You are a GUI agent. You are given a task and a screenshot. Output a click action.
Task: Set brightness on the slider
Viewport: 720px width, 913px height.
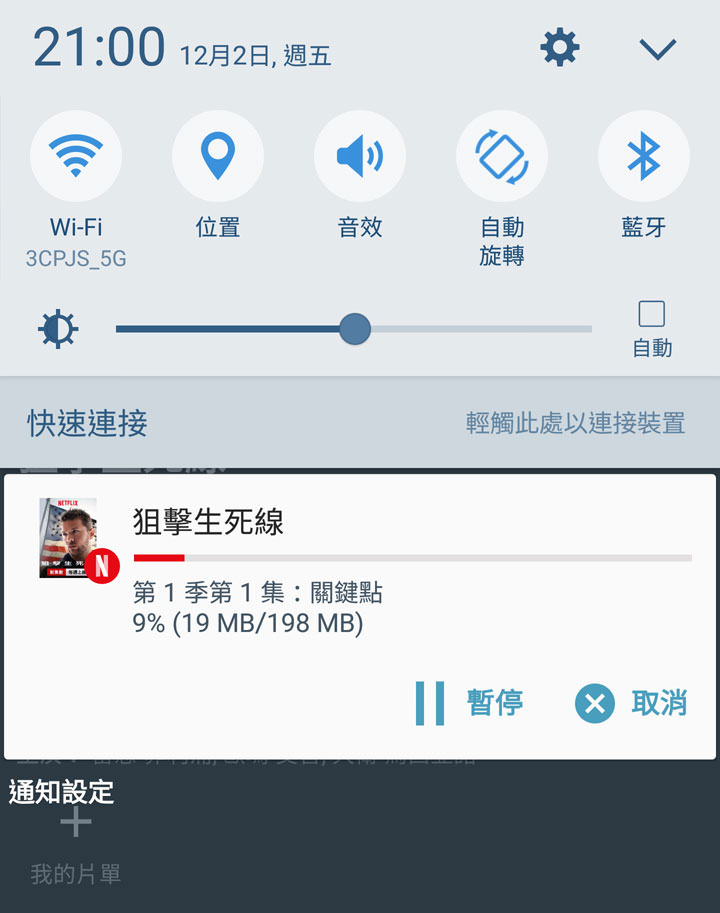[354, 329]
